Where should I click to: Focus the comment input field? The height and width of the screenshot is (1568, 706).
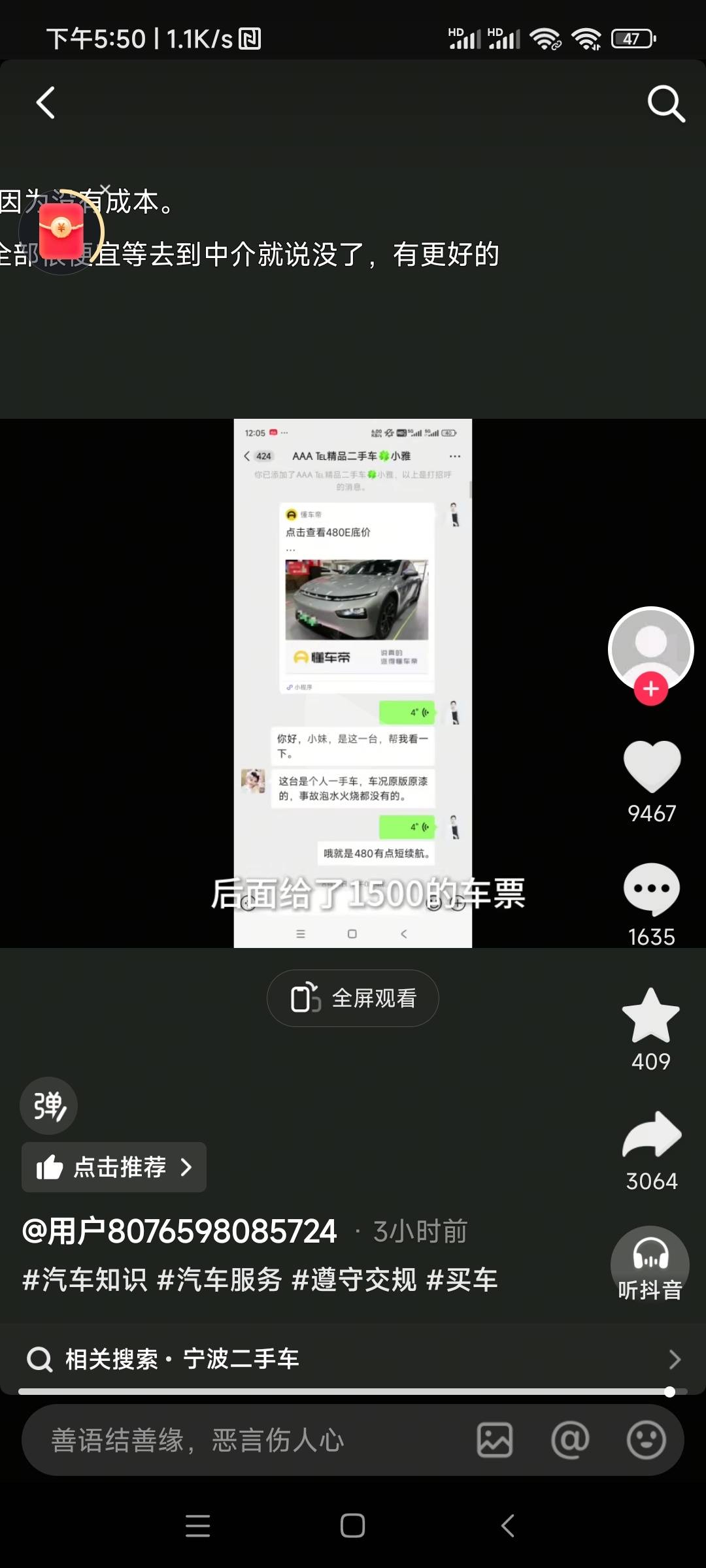pos(248,1440)
